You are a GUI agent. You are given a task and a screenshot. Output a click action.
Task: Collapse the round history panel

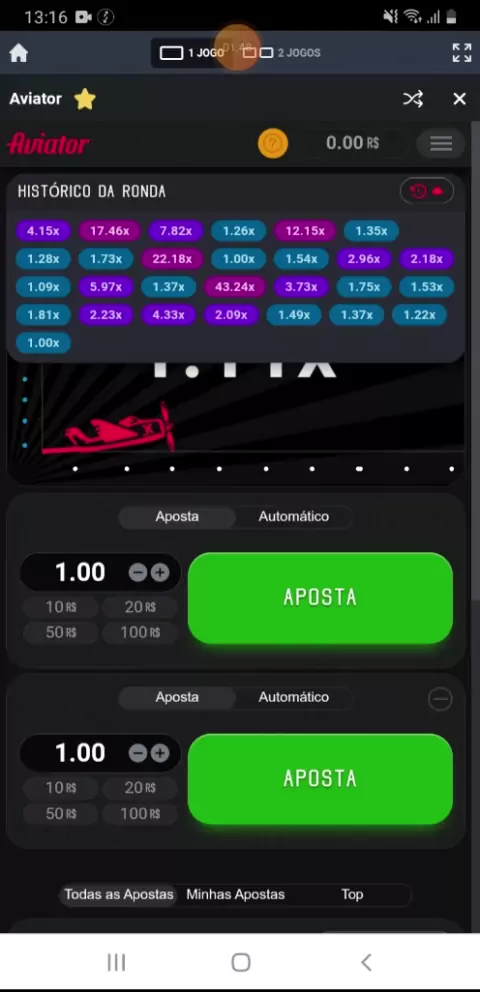point(427,191)
